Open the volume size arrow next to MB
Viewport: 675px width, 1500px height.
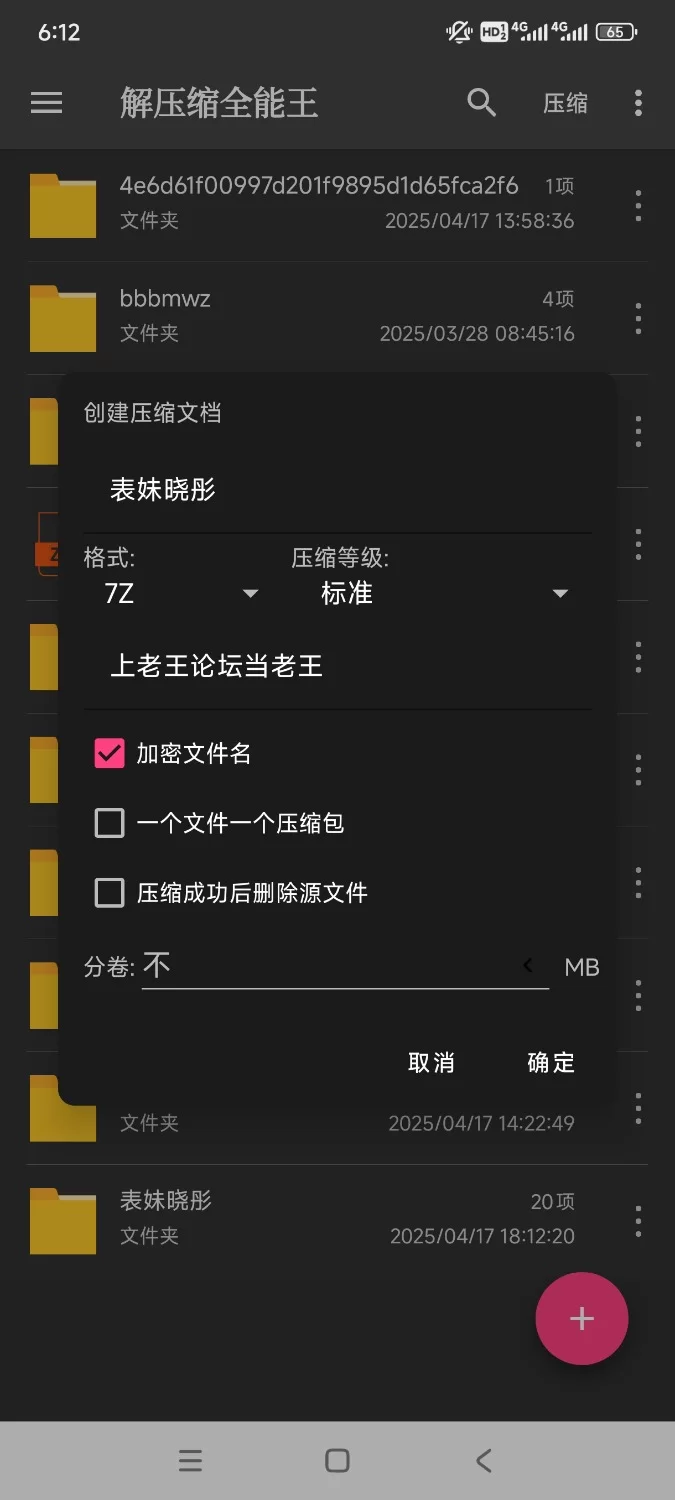coord(528,966)
